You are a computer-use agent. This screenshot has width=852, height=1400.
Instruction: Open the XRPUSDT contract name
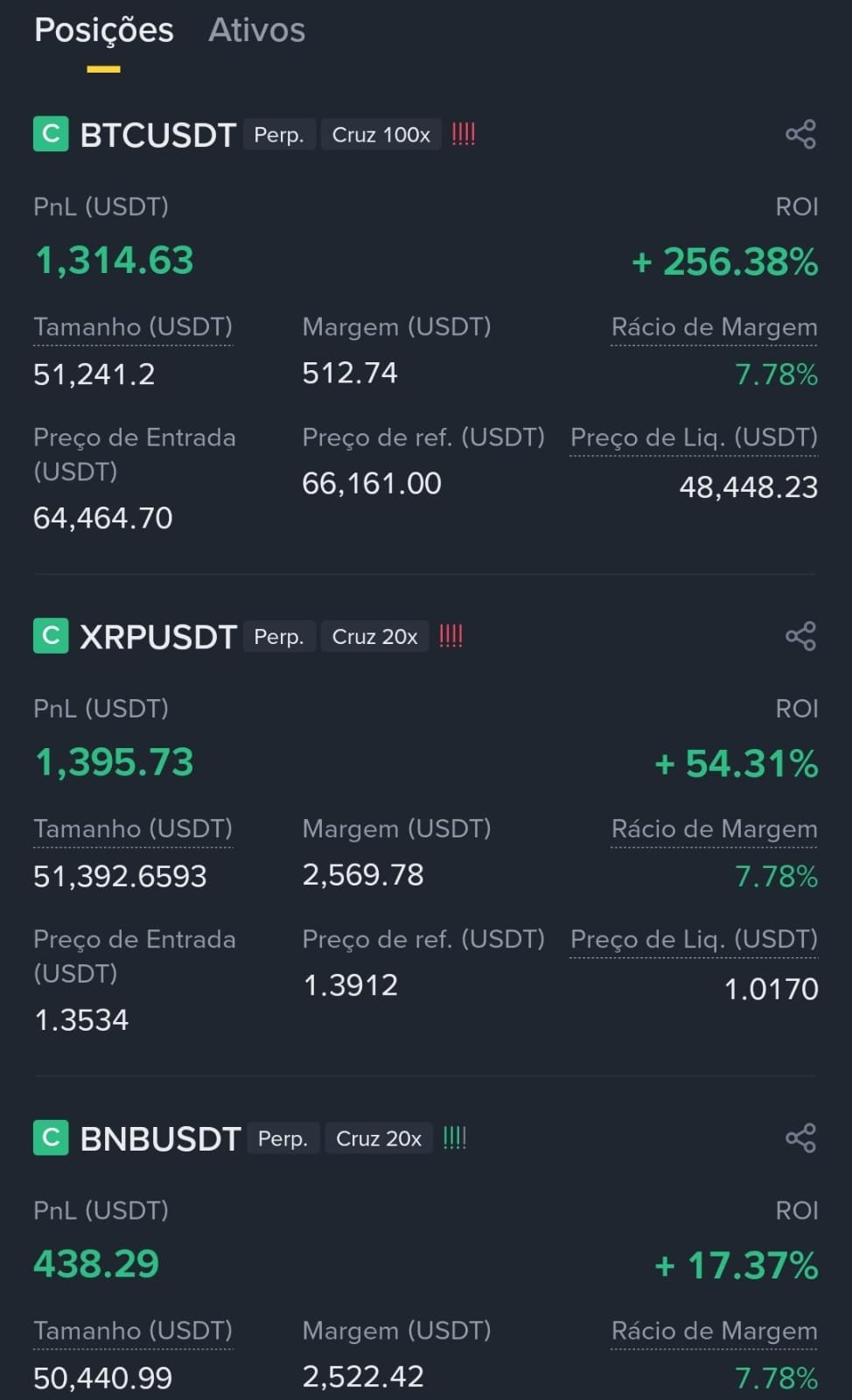tap(158, 637)
